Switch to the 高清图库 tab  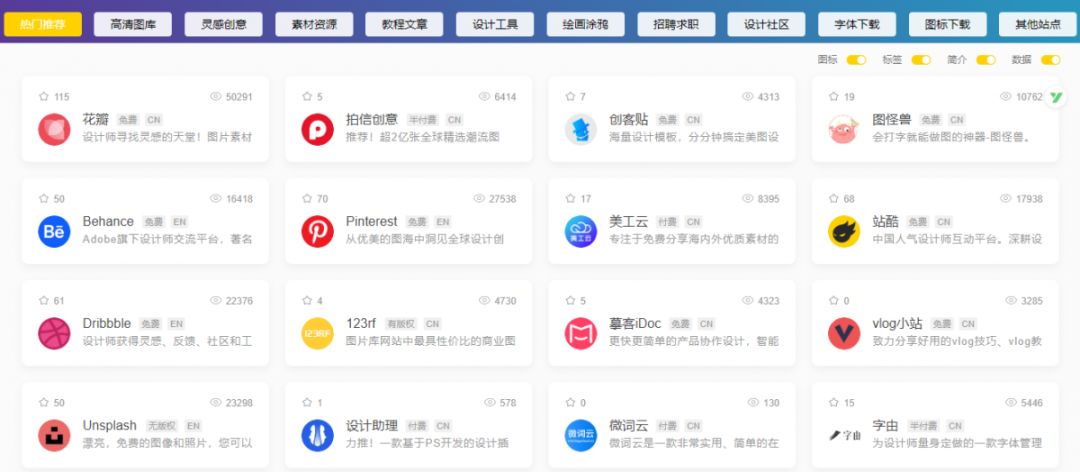pyautogui.click(x=133, y=25)
